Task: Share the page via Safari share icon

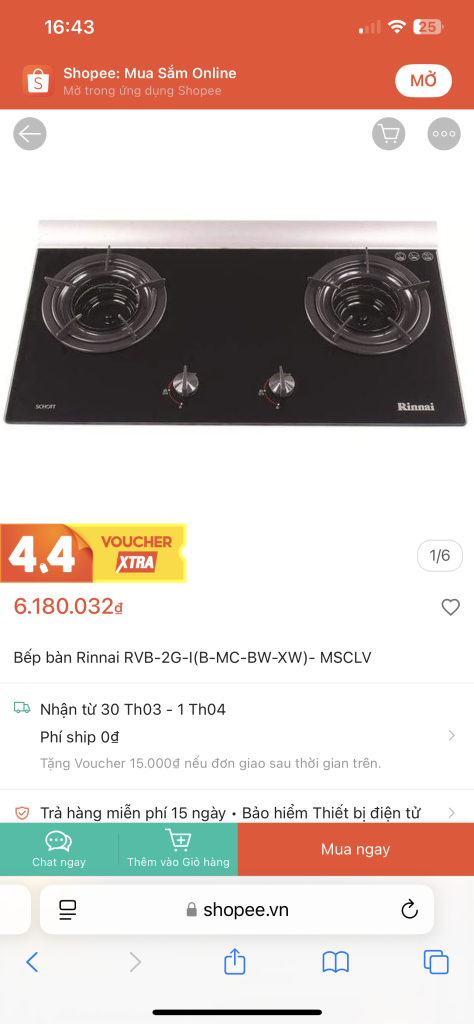Action: click(x=234, y=961)
